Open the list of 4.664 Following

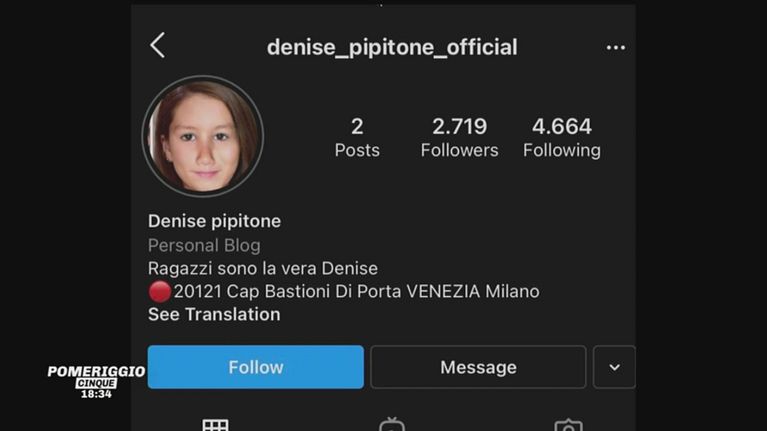561,137
